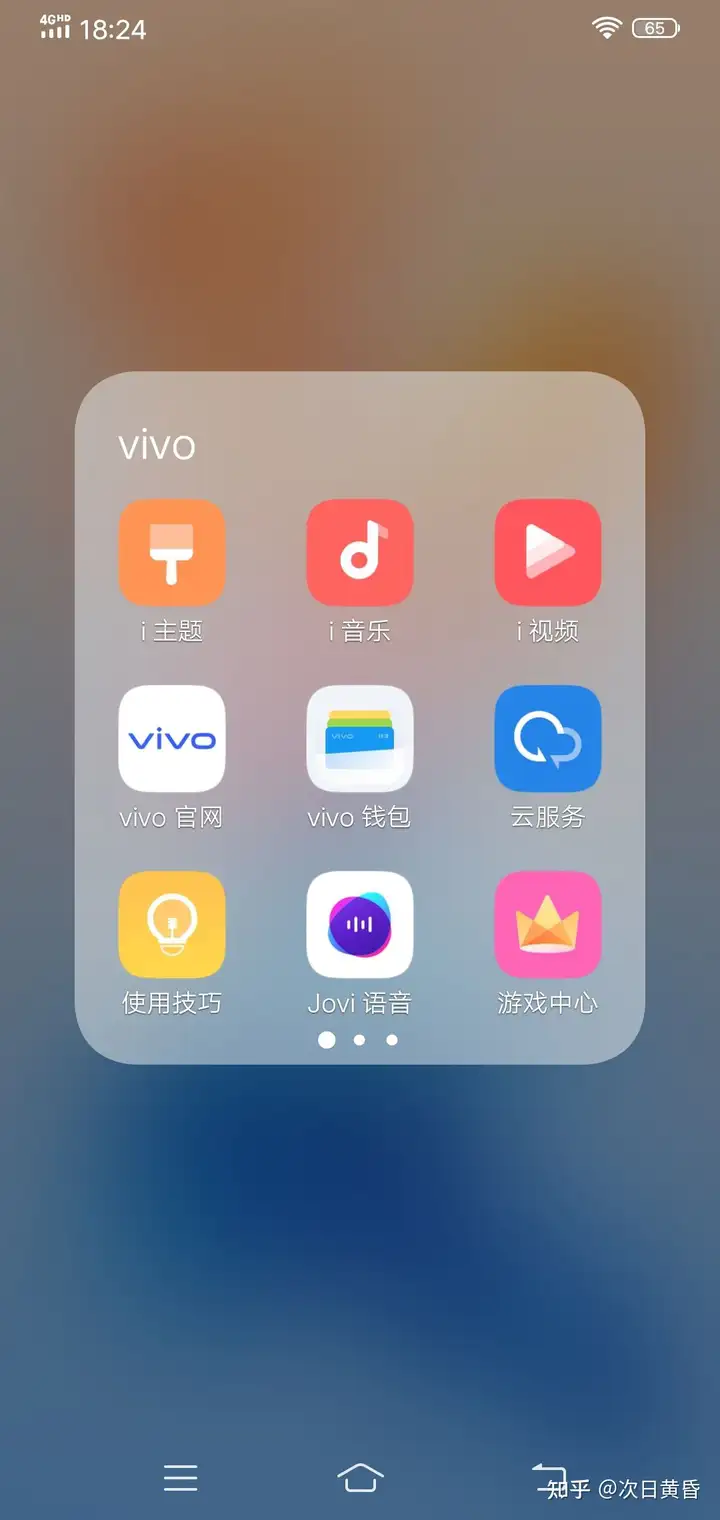720x1520 pixels.
Task: Open the recent apps menu button
Action: coord(181,1478)
